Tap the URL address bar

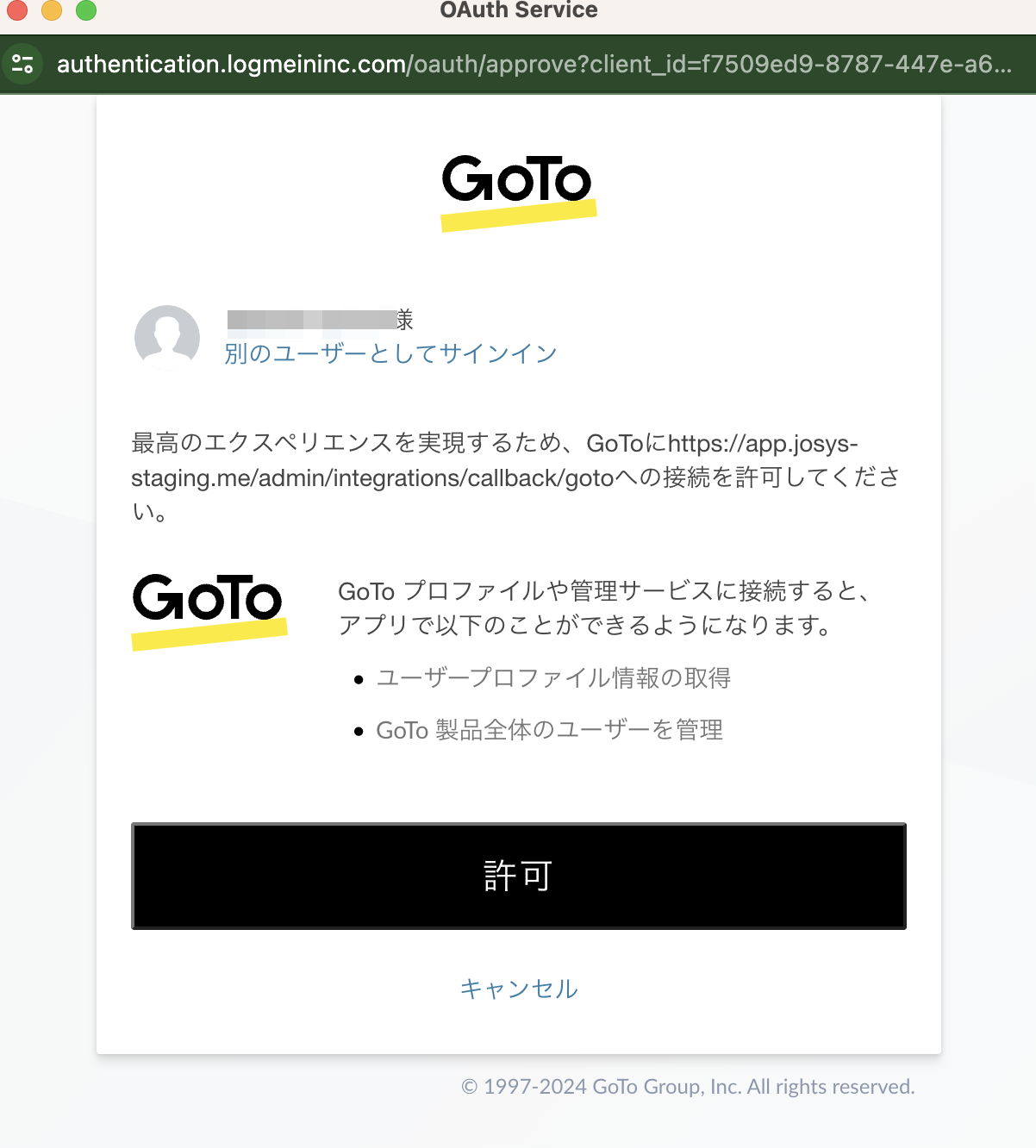pos(534,65)
